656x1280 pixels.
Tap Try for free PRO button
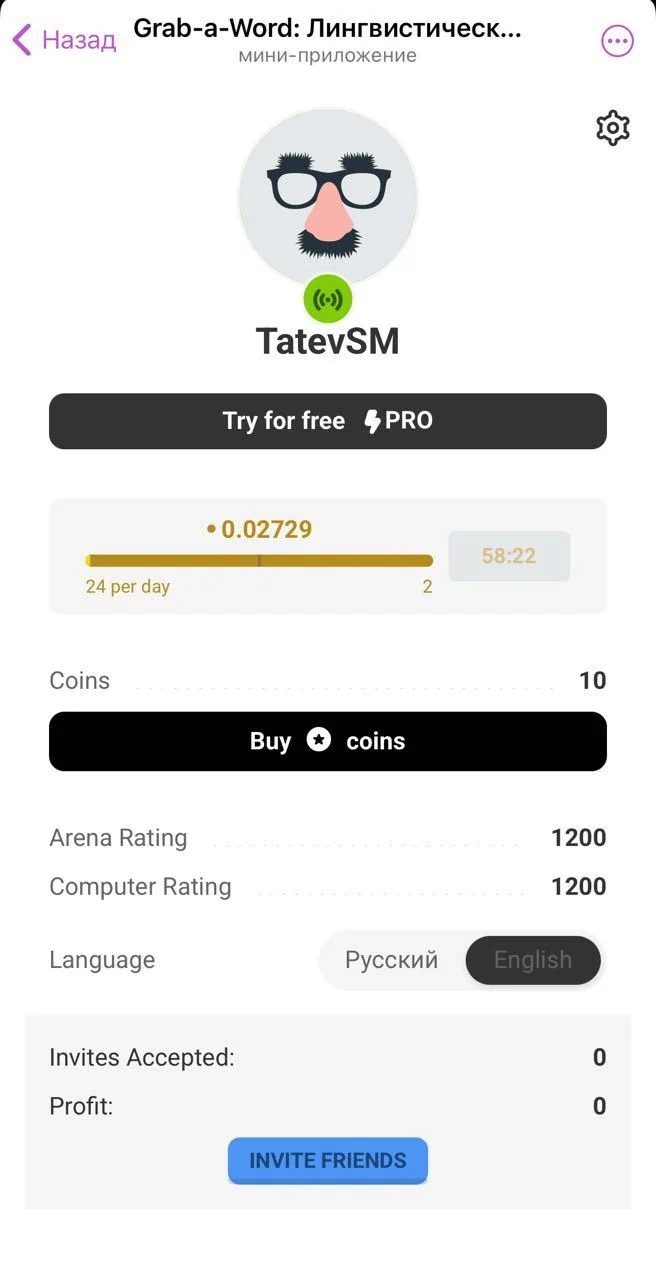(x=328, y=421)
